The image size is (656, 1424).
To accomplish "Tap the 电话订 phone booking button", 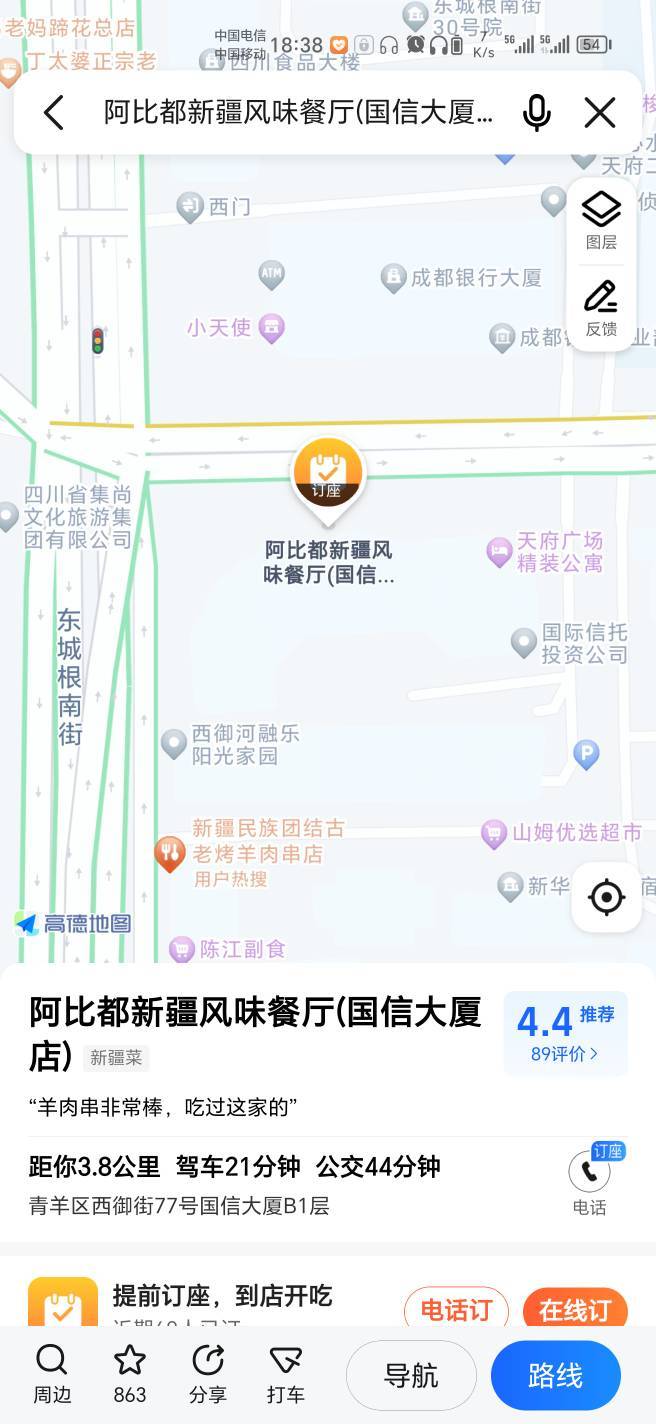I will click(456, 1309).
